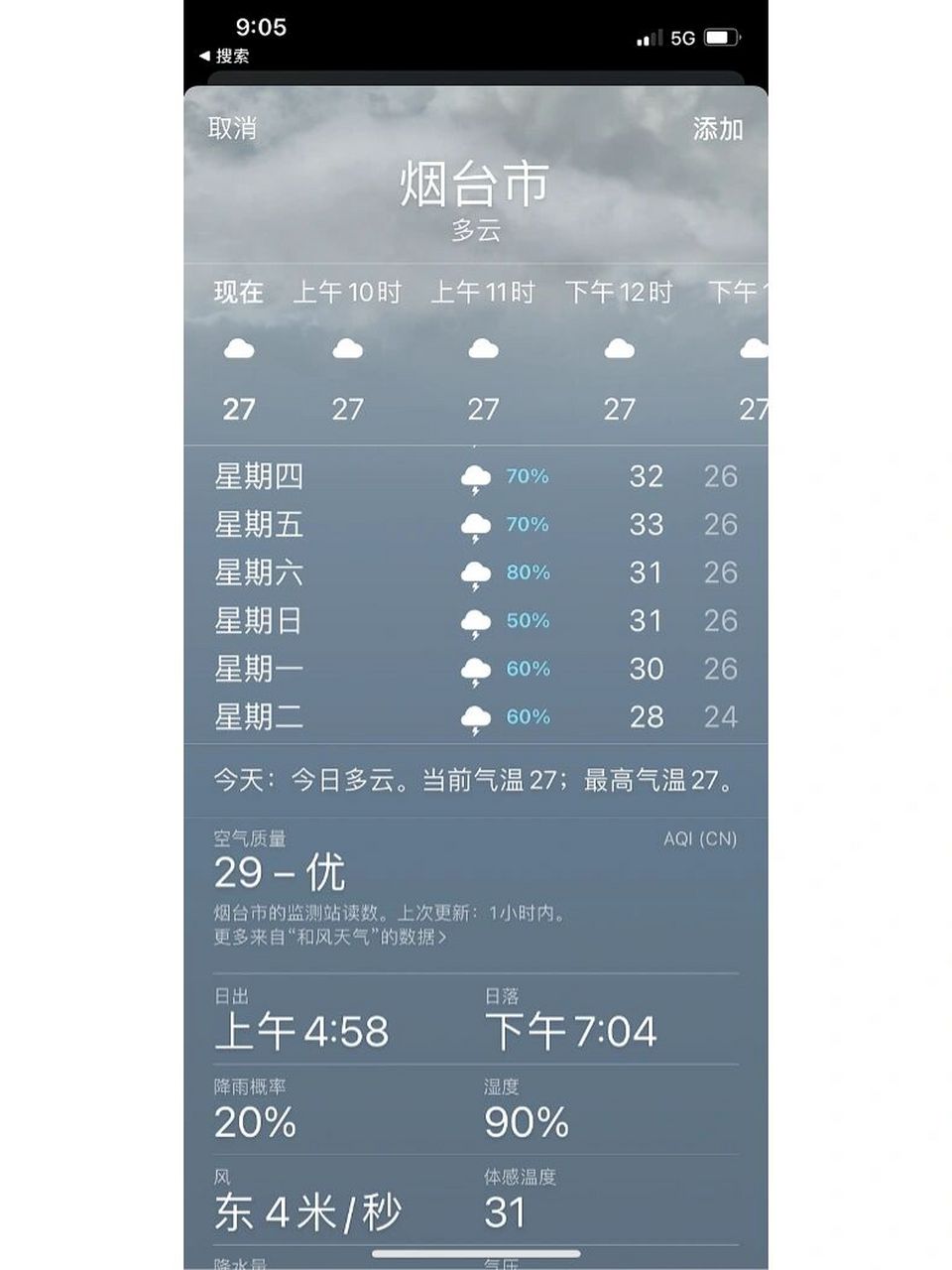Image resolution: width=952 pixels, height=1270 pixels.
Task: Click the cloud icon under 现在
Action: tap(237, 349)
